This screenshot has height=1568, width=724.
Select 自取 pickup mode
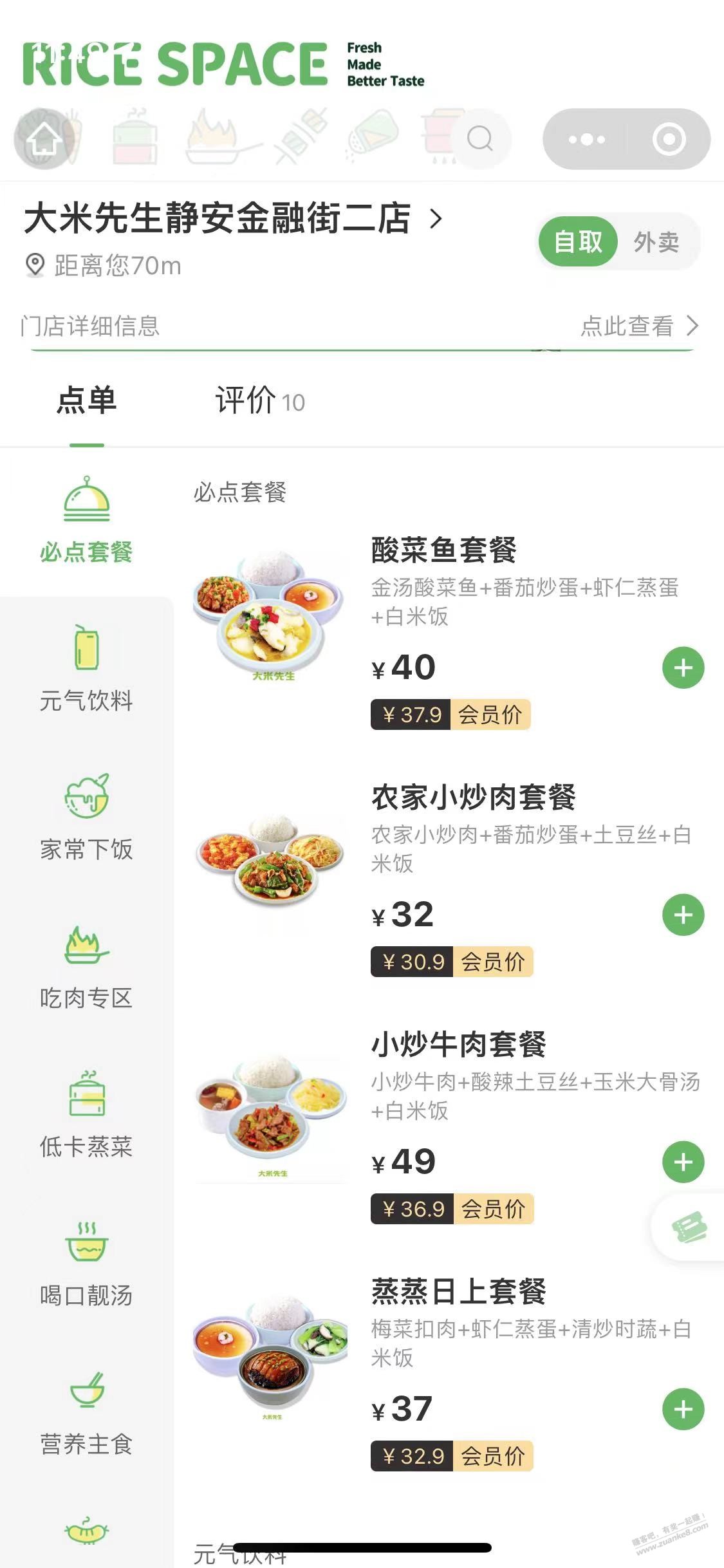click(x=577, y=242)
